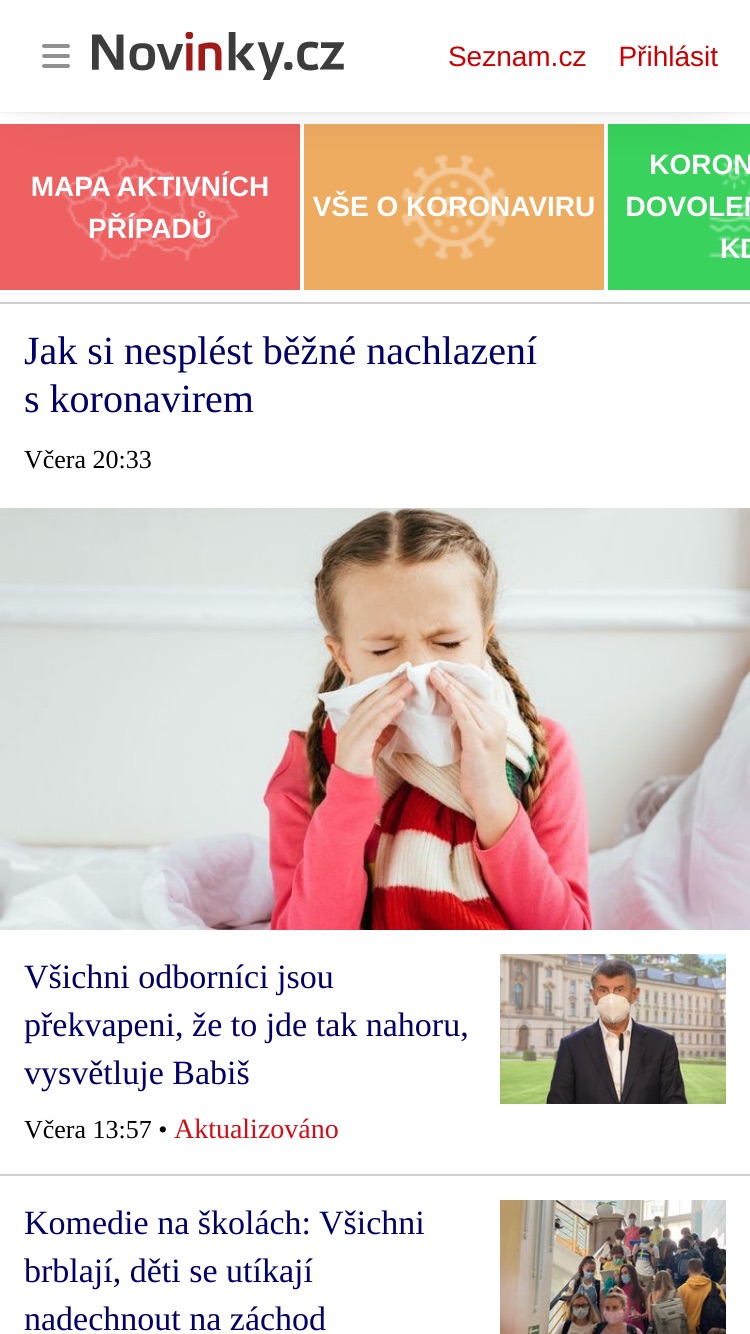Tap the Novinky.cz logo
750x1334 pixels.
(218, 54)
